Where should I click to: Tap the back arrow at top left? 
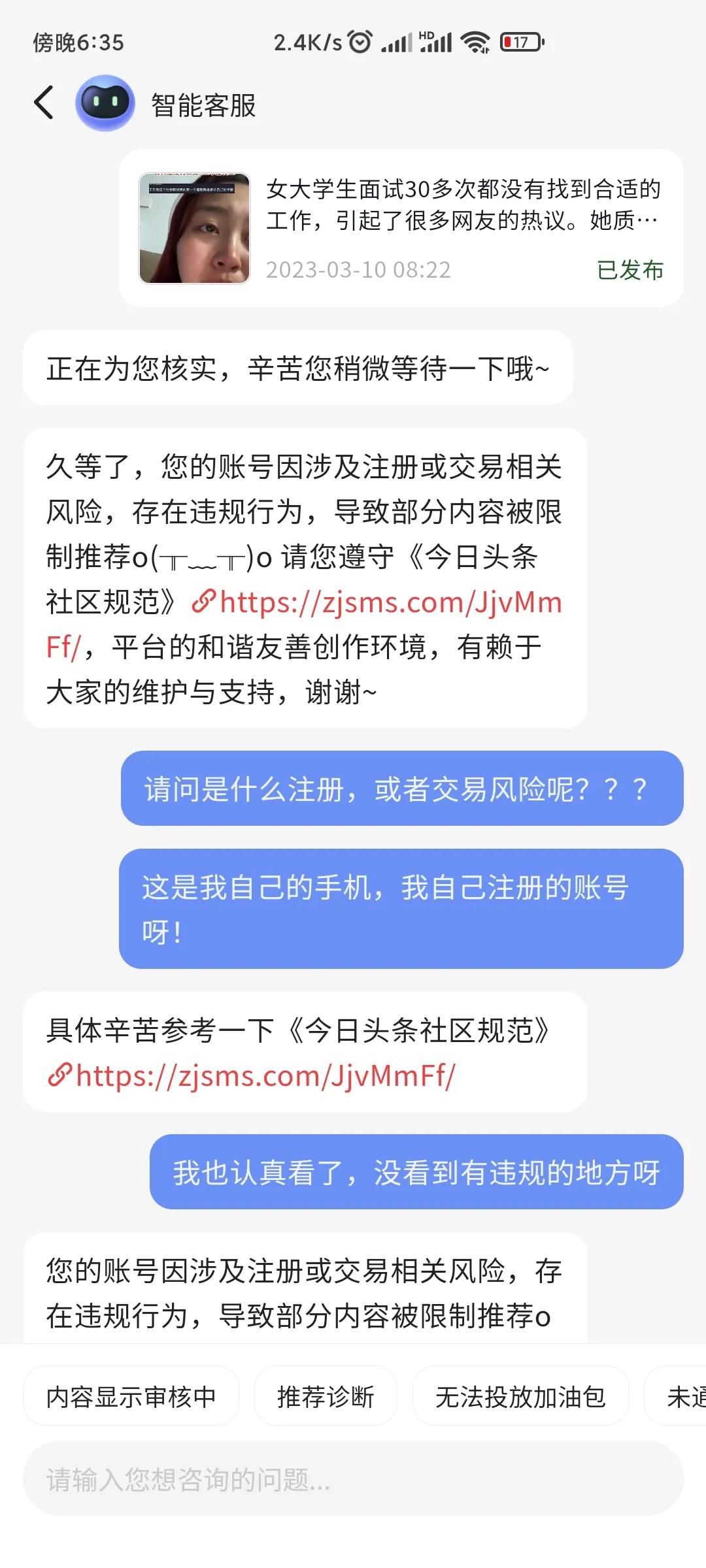tap(43, 103)
